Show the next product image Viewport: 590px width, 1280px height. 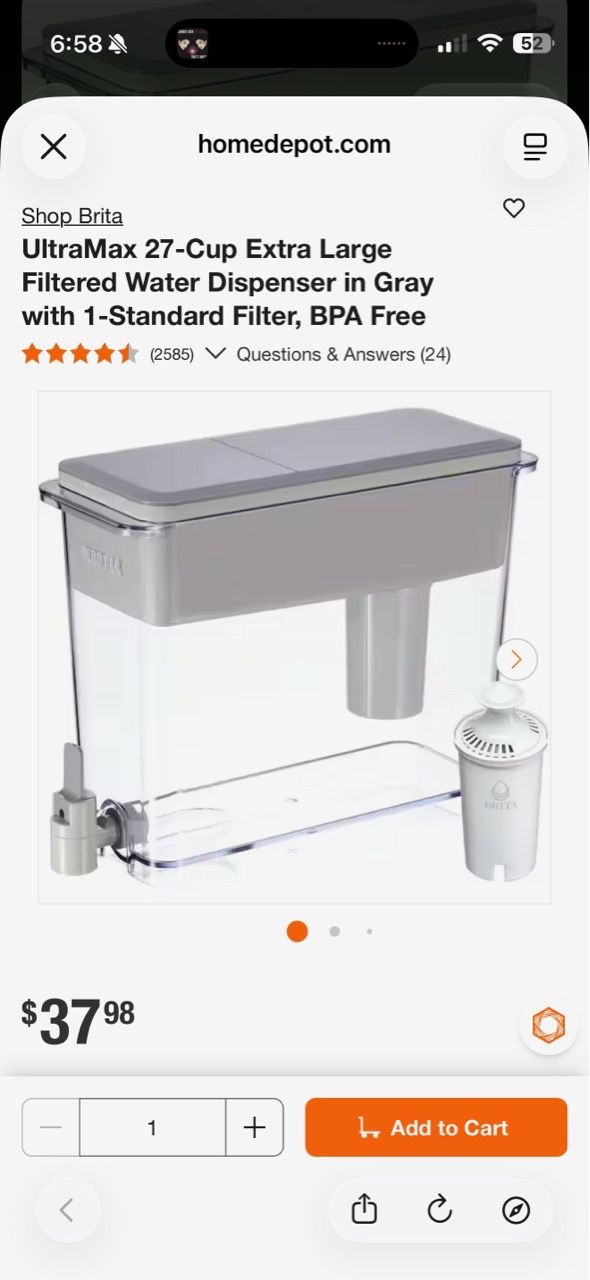point(517,659)
